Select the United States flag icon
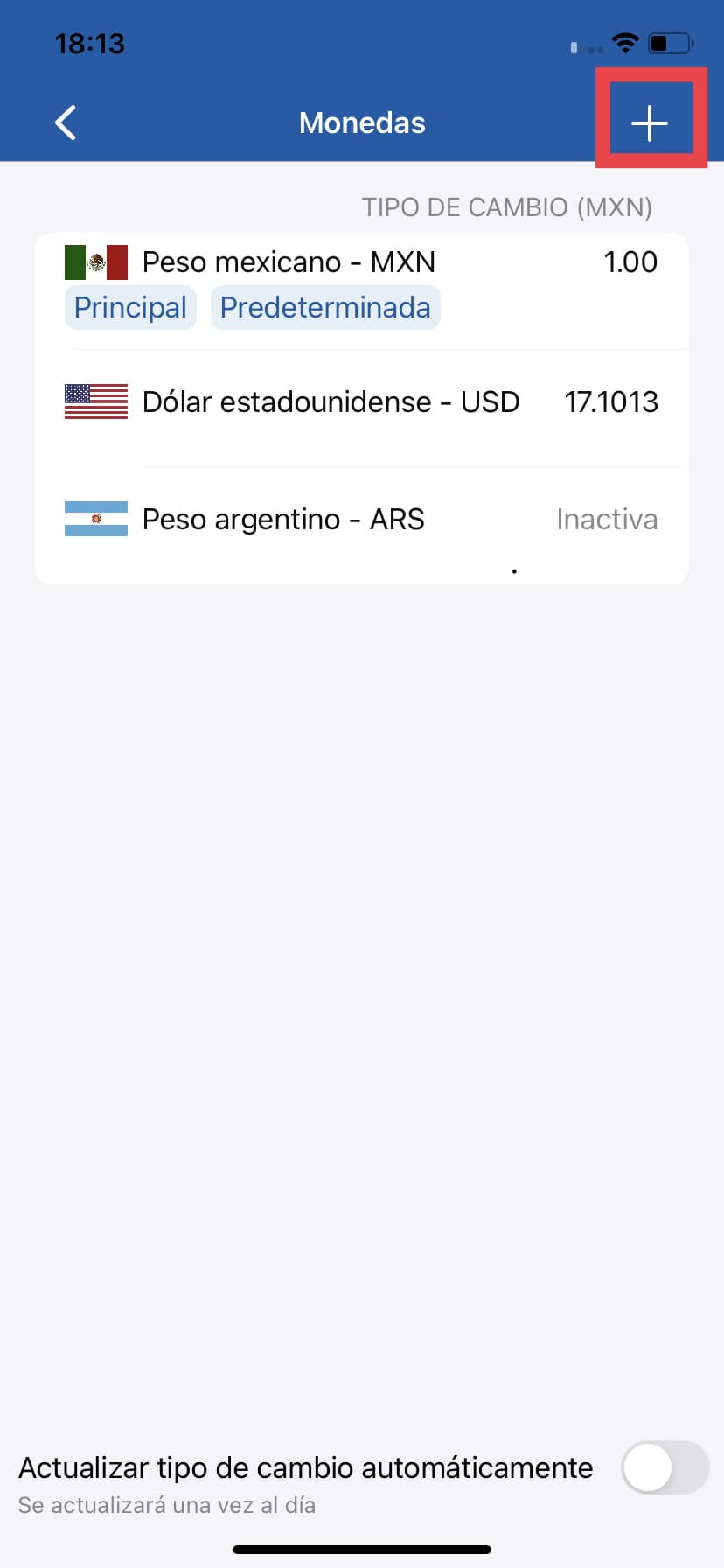 (x=95, y=402)
